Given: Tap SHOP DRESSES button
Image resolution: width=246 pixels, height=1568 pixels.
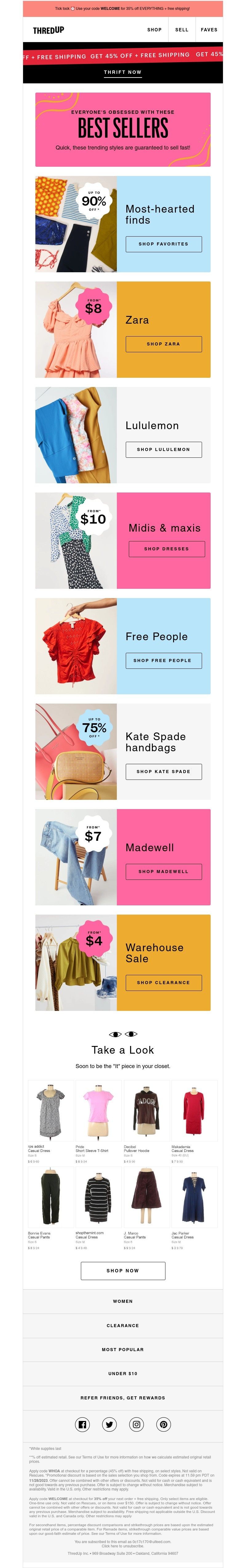Looking at the screenshot, I should pyautogui.click(x=166, y=549).
